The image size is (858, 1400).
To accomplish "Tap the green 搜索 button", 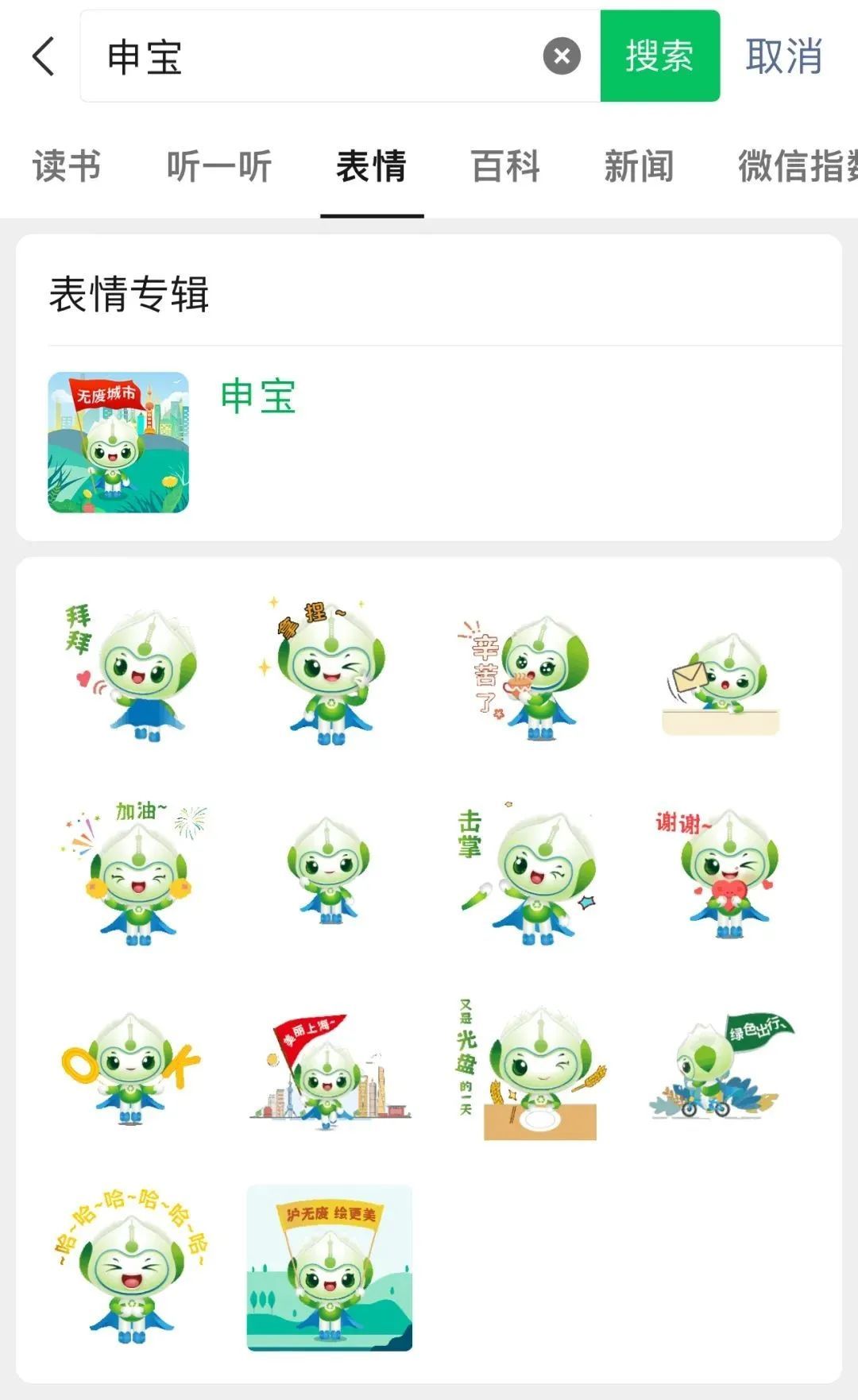I will pos(659,56).
